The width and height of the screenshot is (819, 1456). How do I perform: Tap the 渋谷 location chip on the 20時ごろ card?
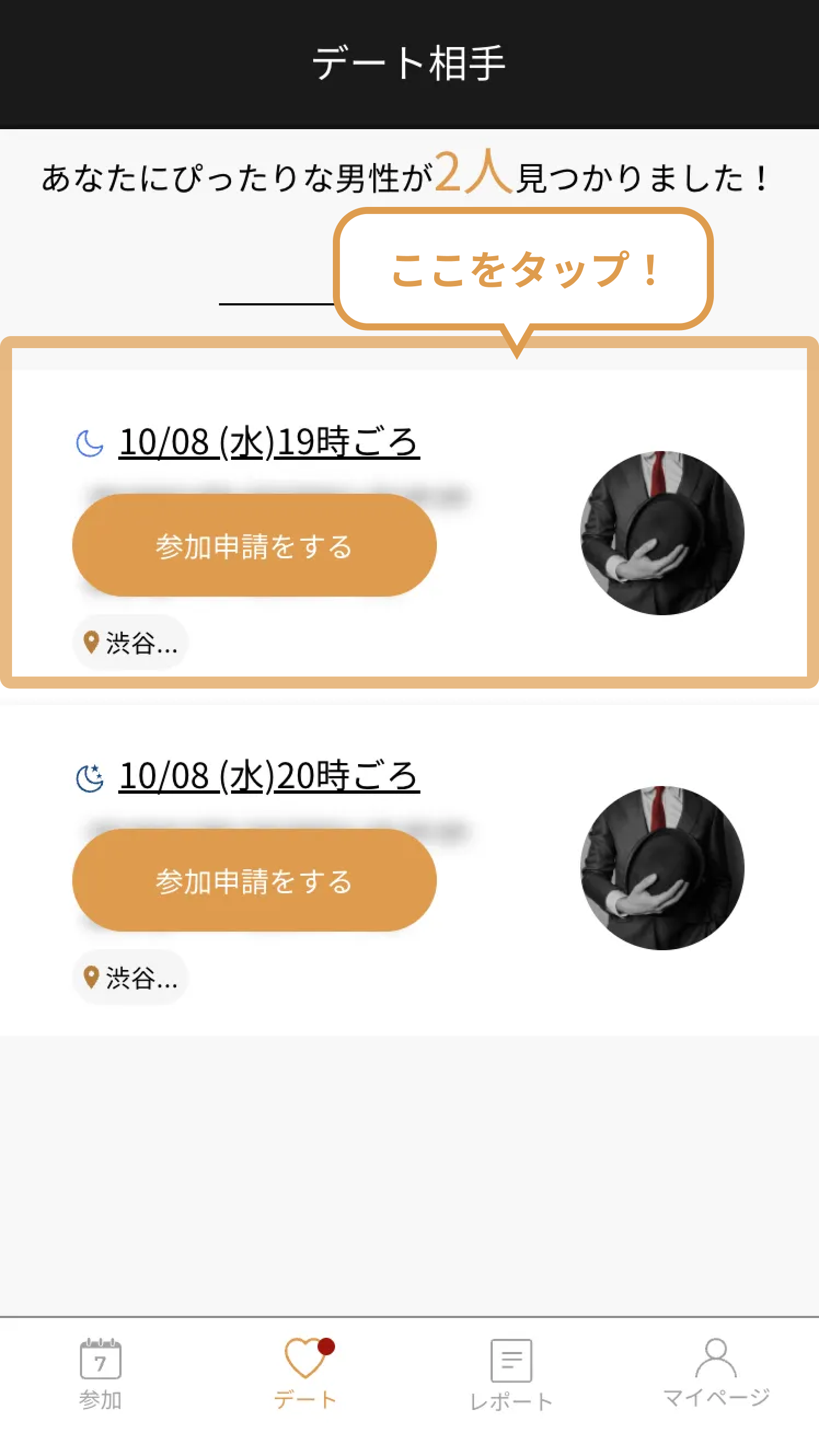coord(130,977)
